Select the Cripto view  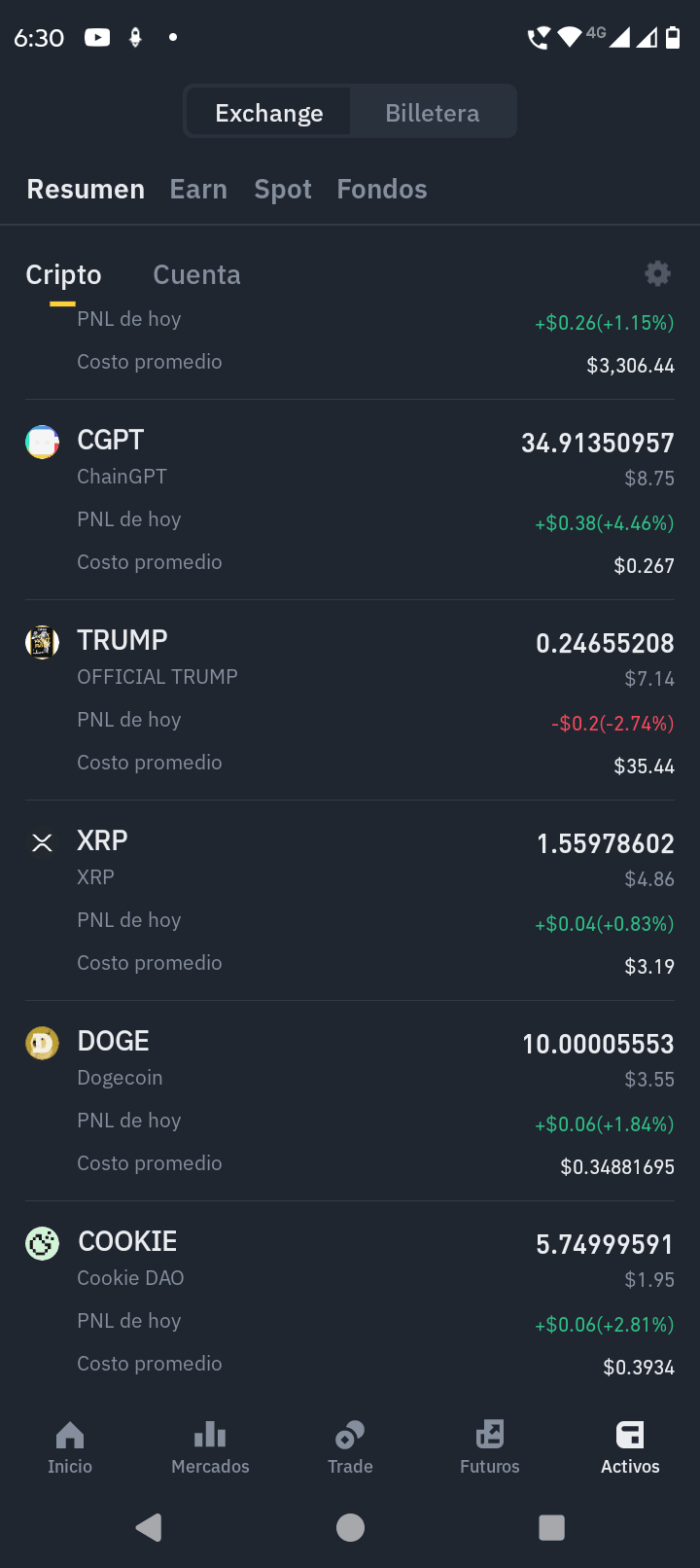pyautogui.click(x=63, y=275)
